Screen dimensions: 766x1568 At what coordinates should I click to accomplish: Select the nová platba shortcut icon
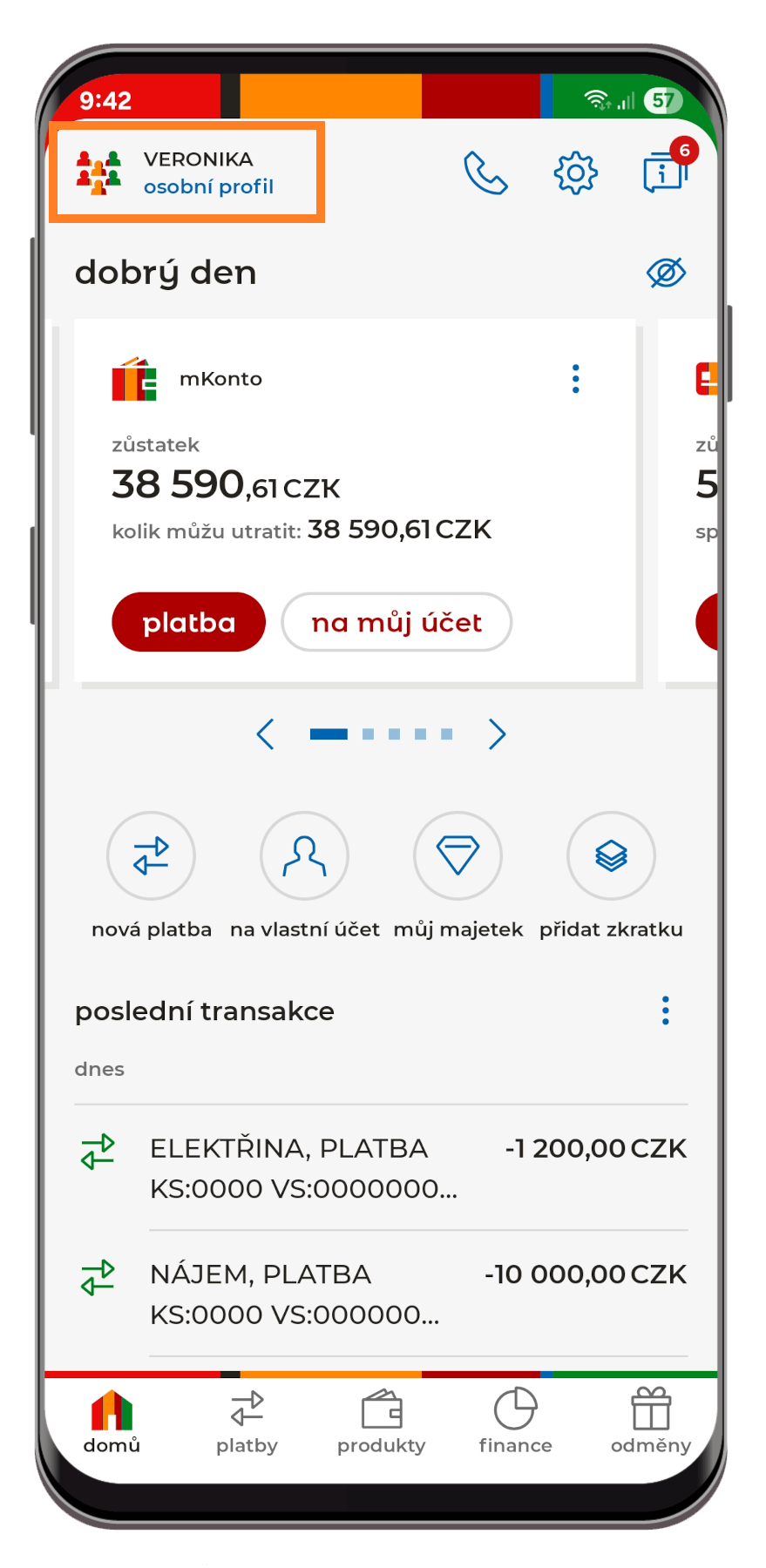point(150,855)
